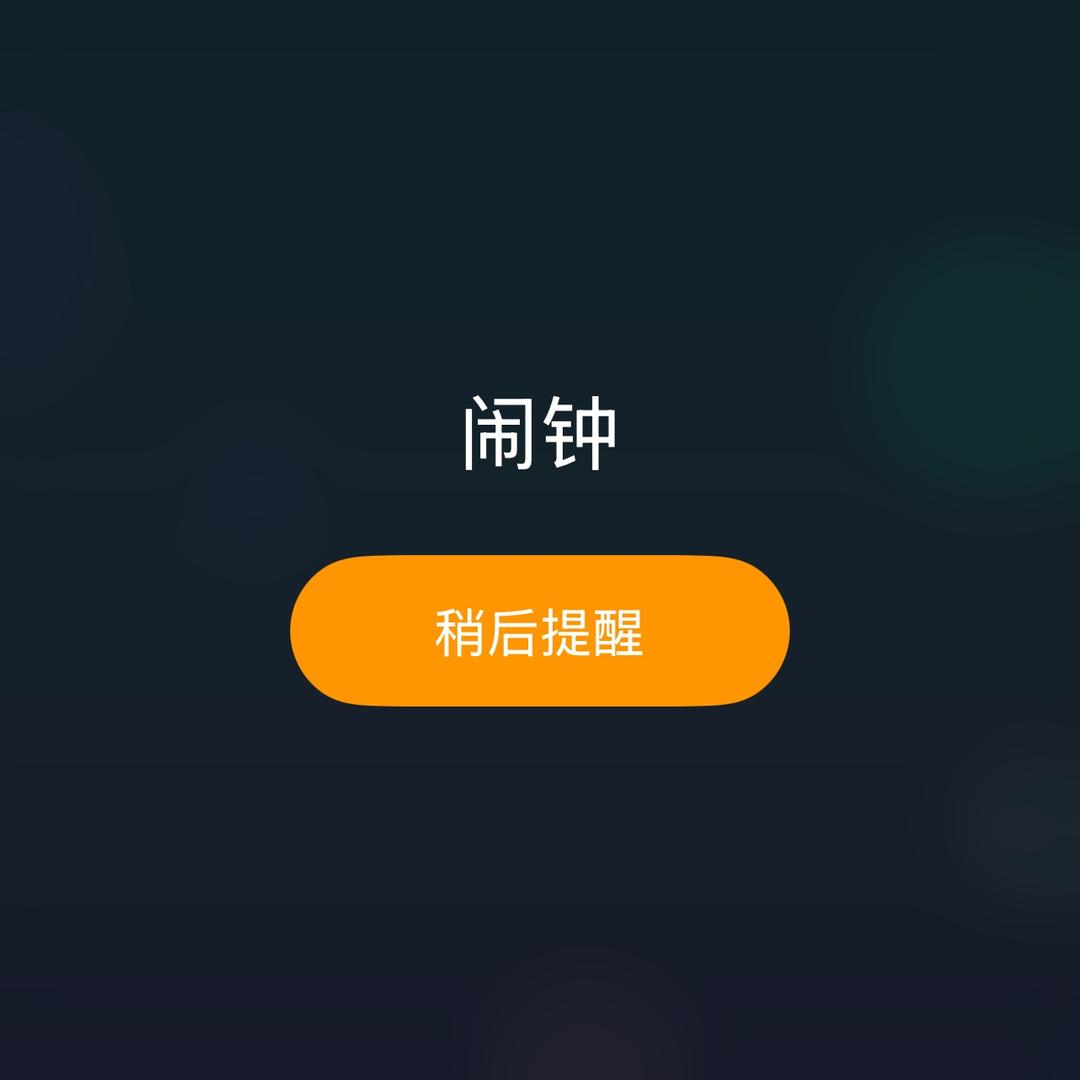The image size is (1080, 1080).
Task: Tap the orange 稍后提醒 snooze button
Action: click(x=540, y=631)
